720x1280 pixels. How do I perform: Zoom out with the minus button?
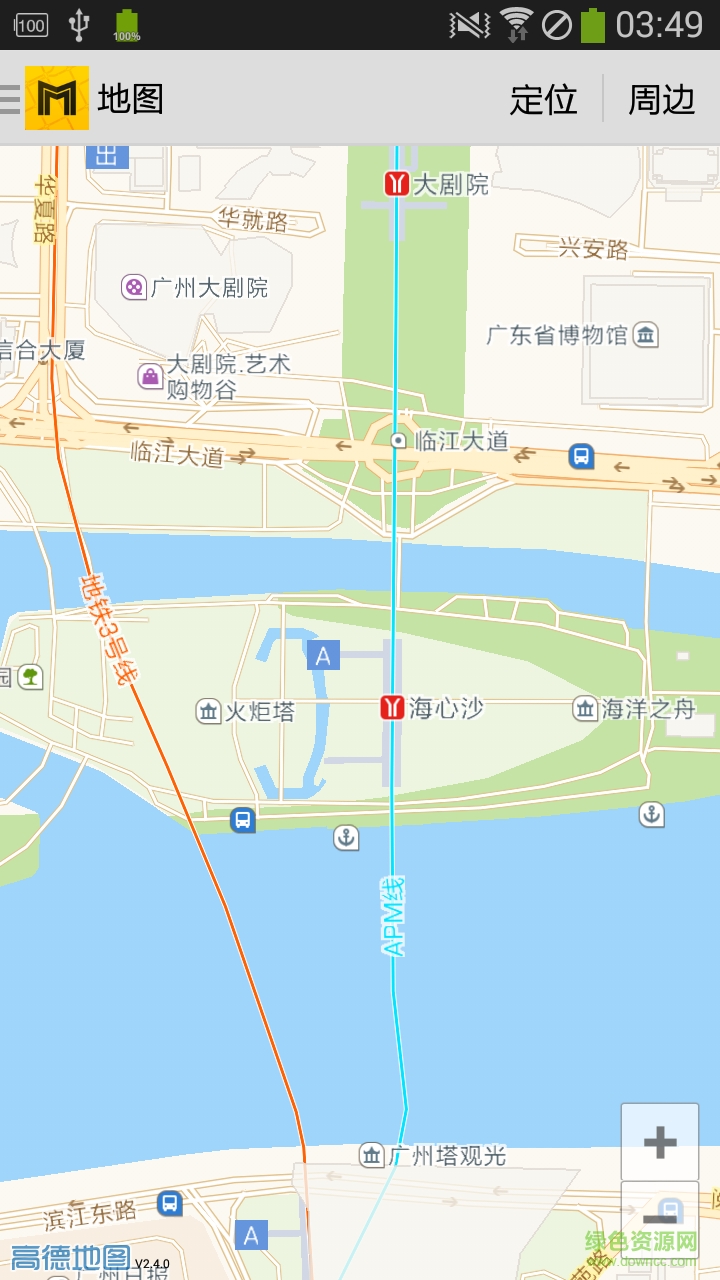(x=660, y=1218)
